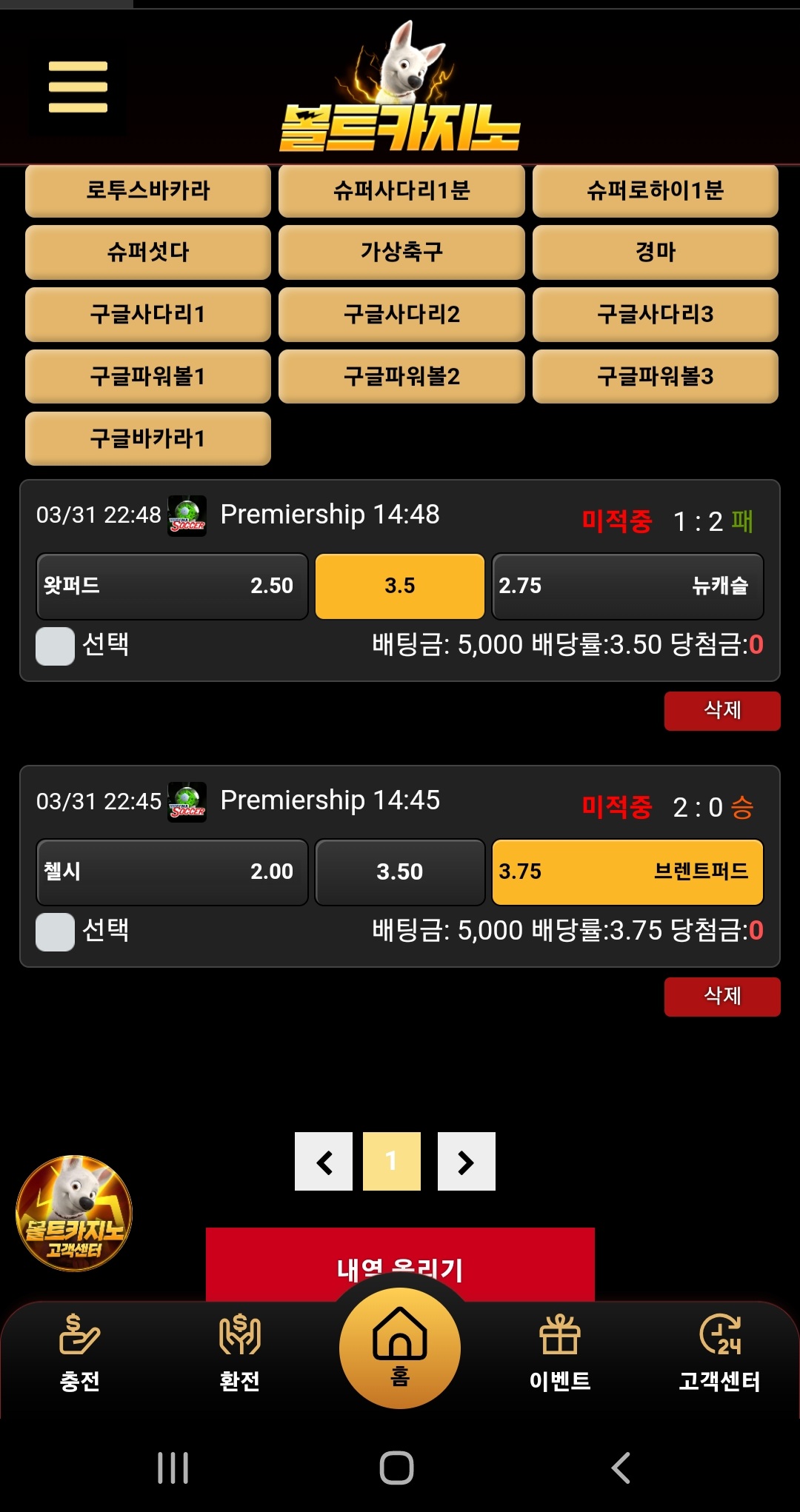
Task: Delete the 첼시 vs 브렌트퍼드 bet record
Action: click(x=721, y=997)
